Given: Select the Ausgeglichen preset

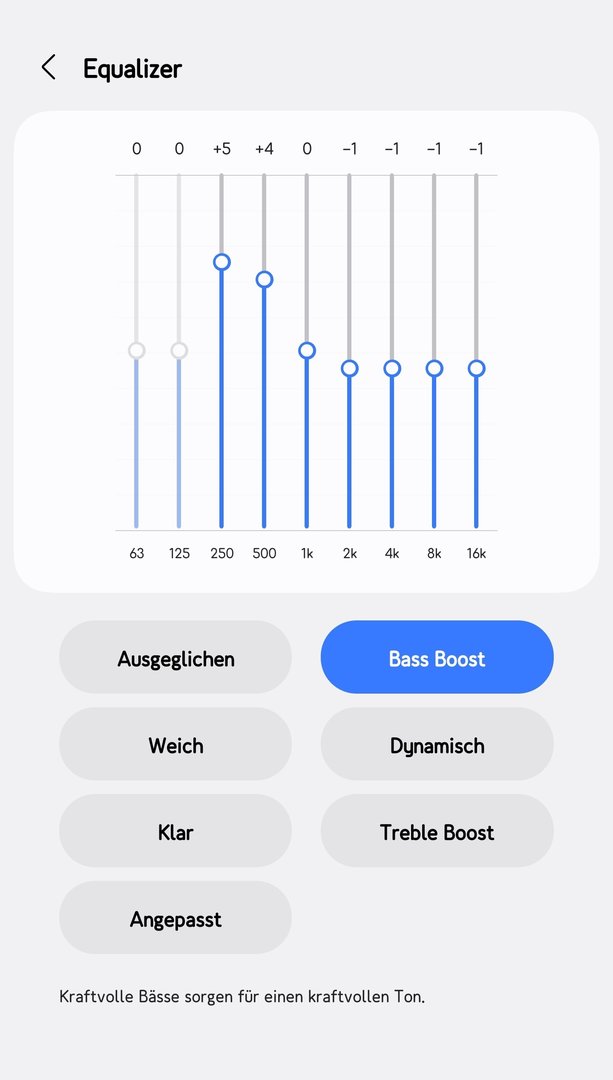Looking at the screenshot, I should click(x=176, y=658).
